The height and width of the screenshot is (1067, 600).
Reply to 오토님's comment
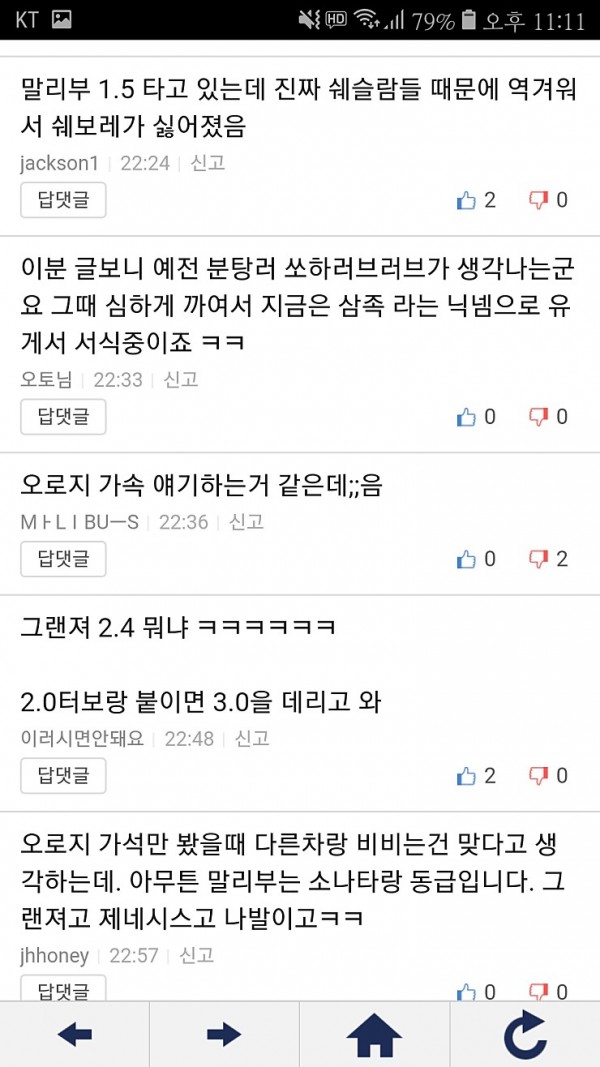tap(63, 416)
